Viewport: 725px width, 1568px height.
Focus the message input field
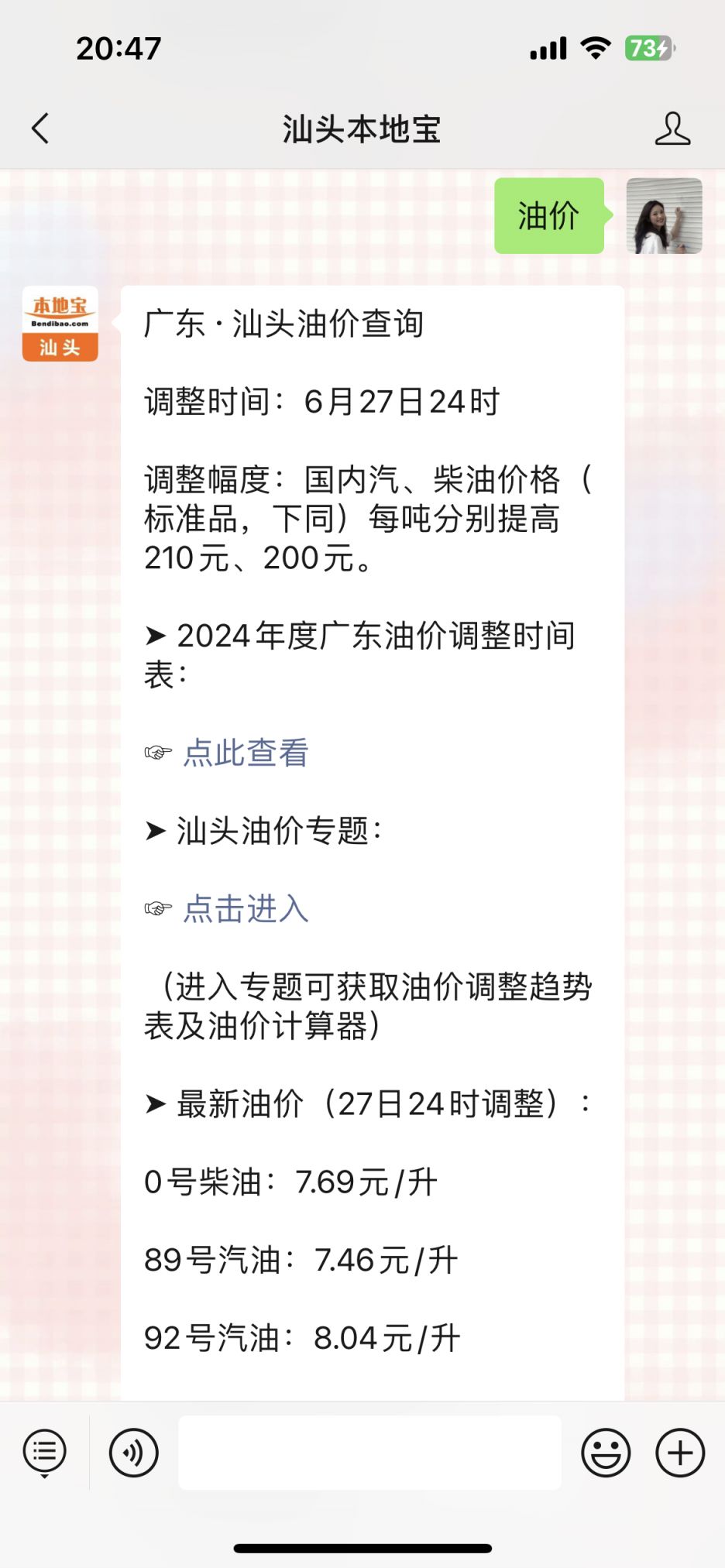pos(369,1453)
